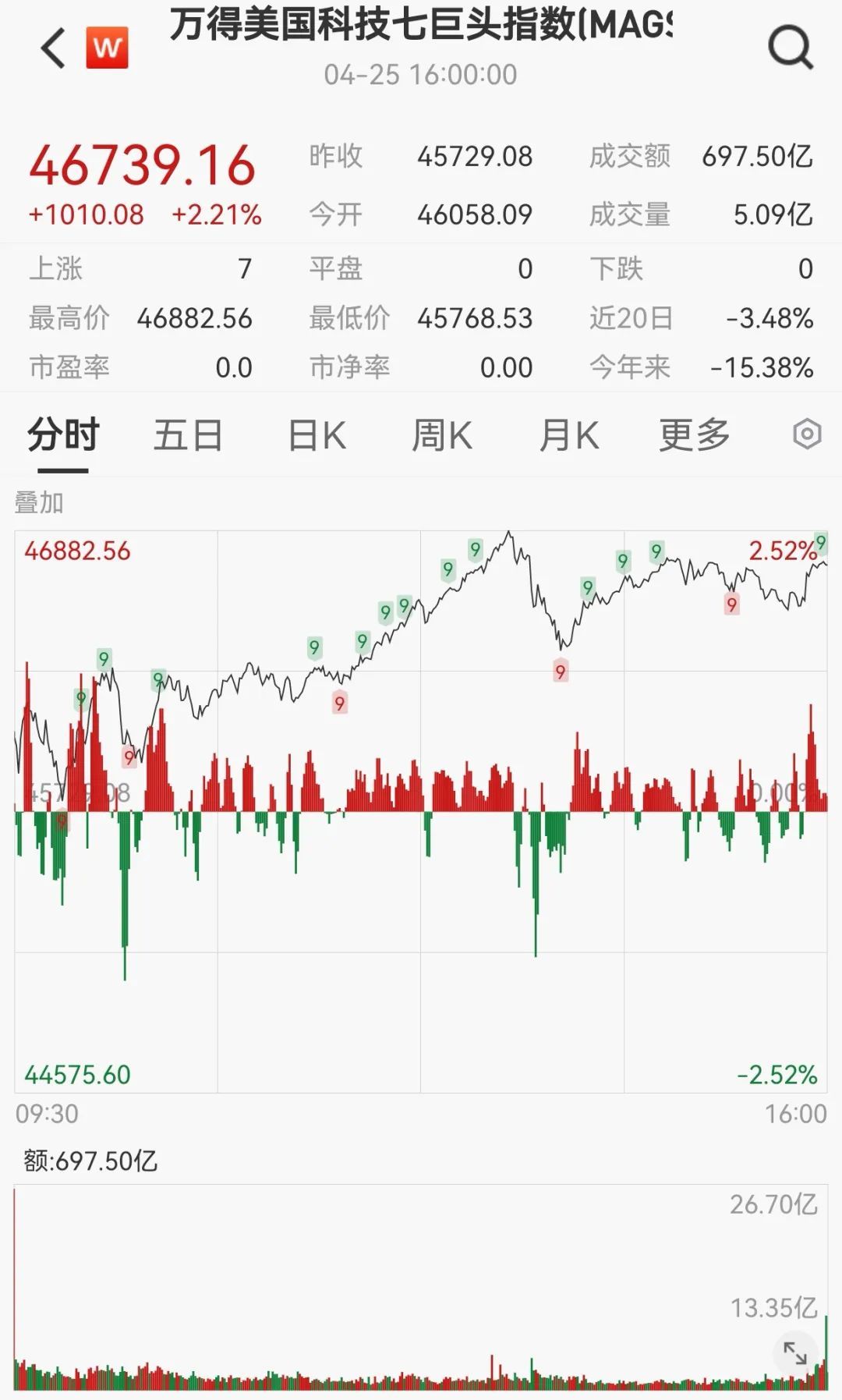Open chart settings hexagon icon
Screen dimensions: 842x1400
pos(807,434)
